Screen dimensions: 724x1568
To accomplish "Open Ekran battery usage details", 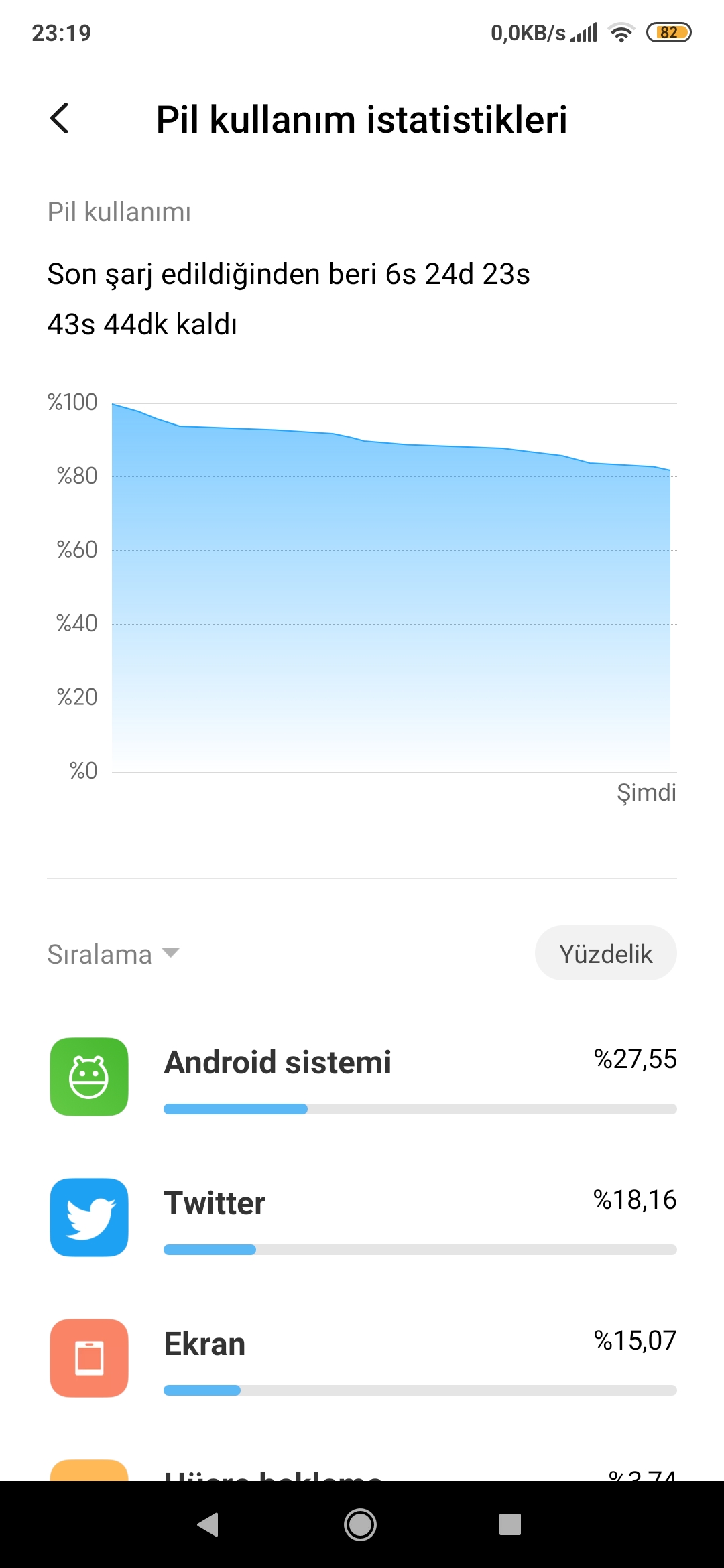I will click(362, 1358).
